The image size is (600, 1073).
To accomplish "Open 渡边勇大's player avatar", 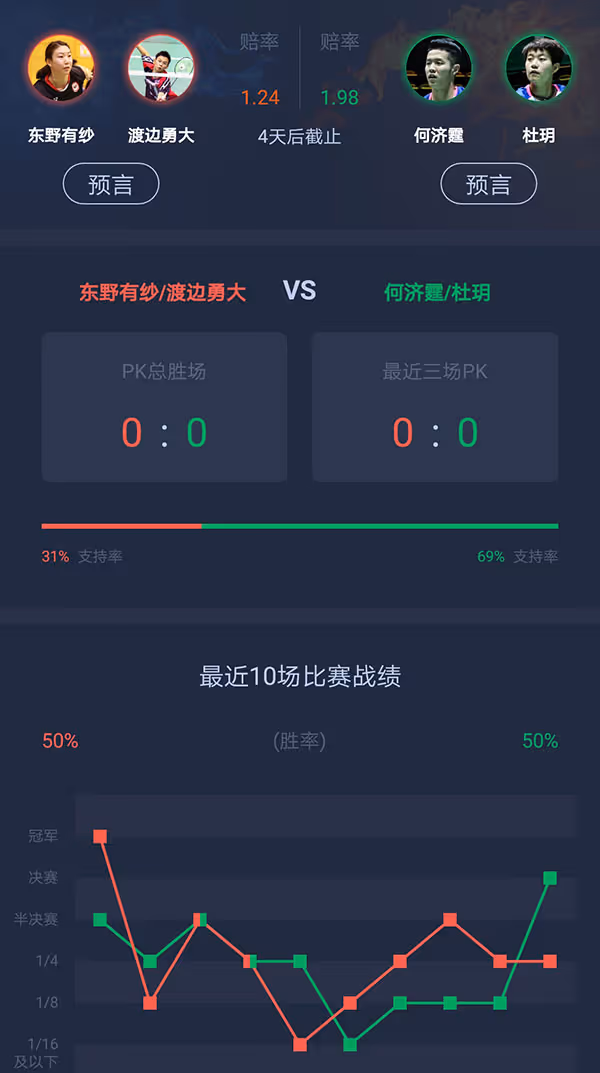I will click(161, 68).
